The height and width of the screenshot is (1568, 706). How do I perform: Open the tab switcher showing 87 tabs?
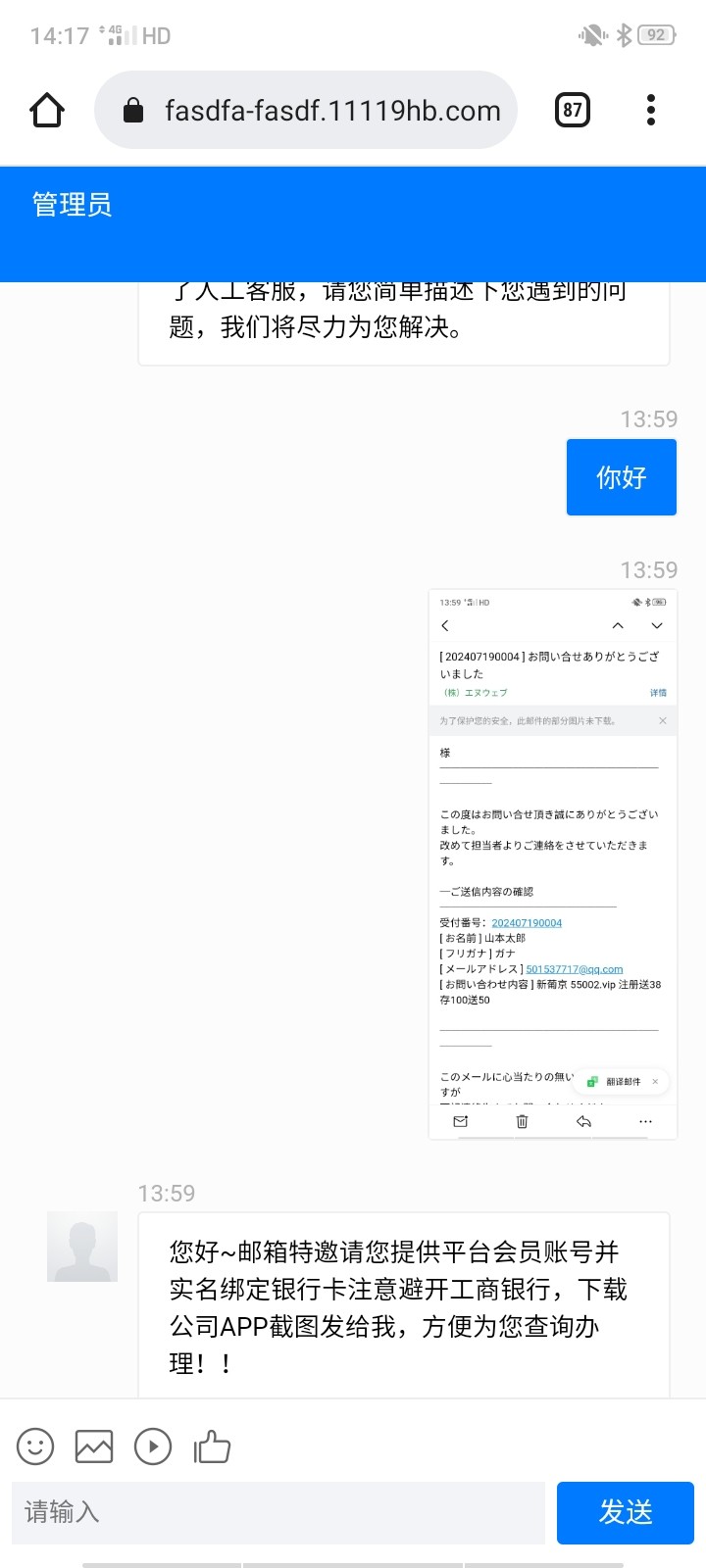[x=573, y=110]
